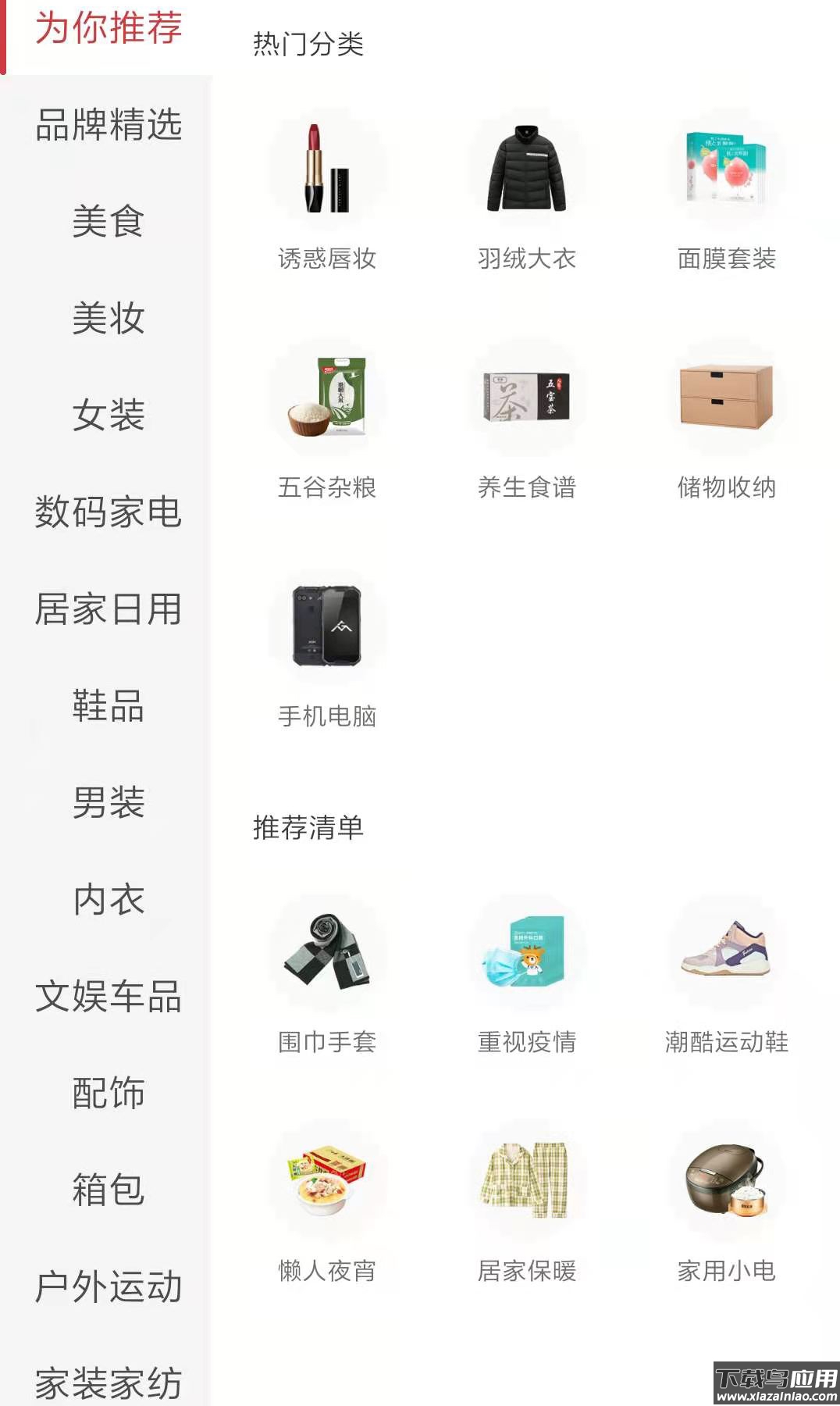Switch to the 品牌精选 category tab
The width and height of the screenshot is (840, 1406).
(108, 127)
